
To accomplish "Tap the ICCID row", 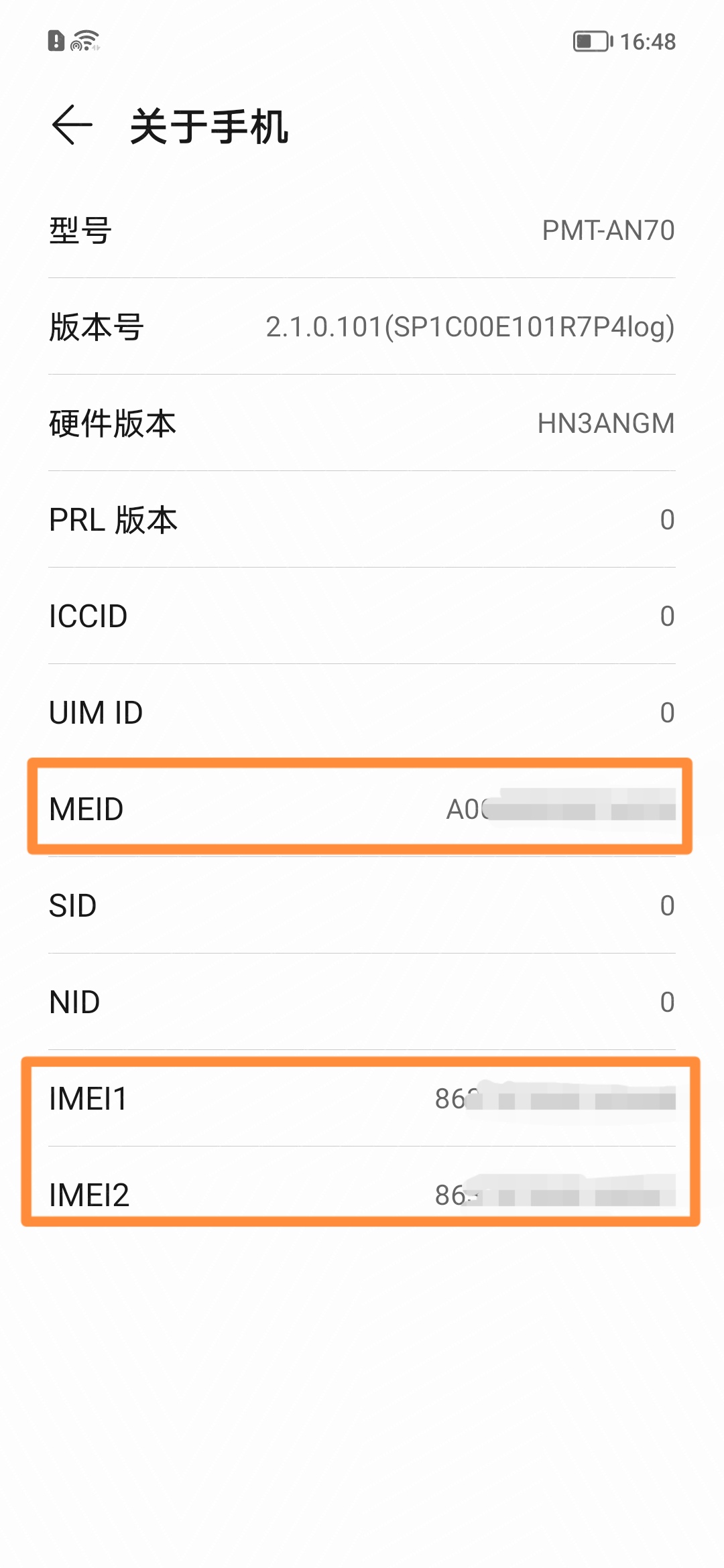I will coord(362,616).
